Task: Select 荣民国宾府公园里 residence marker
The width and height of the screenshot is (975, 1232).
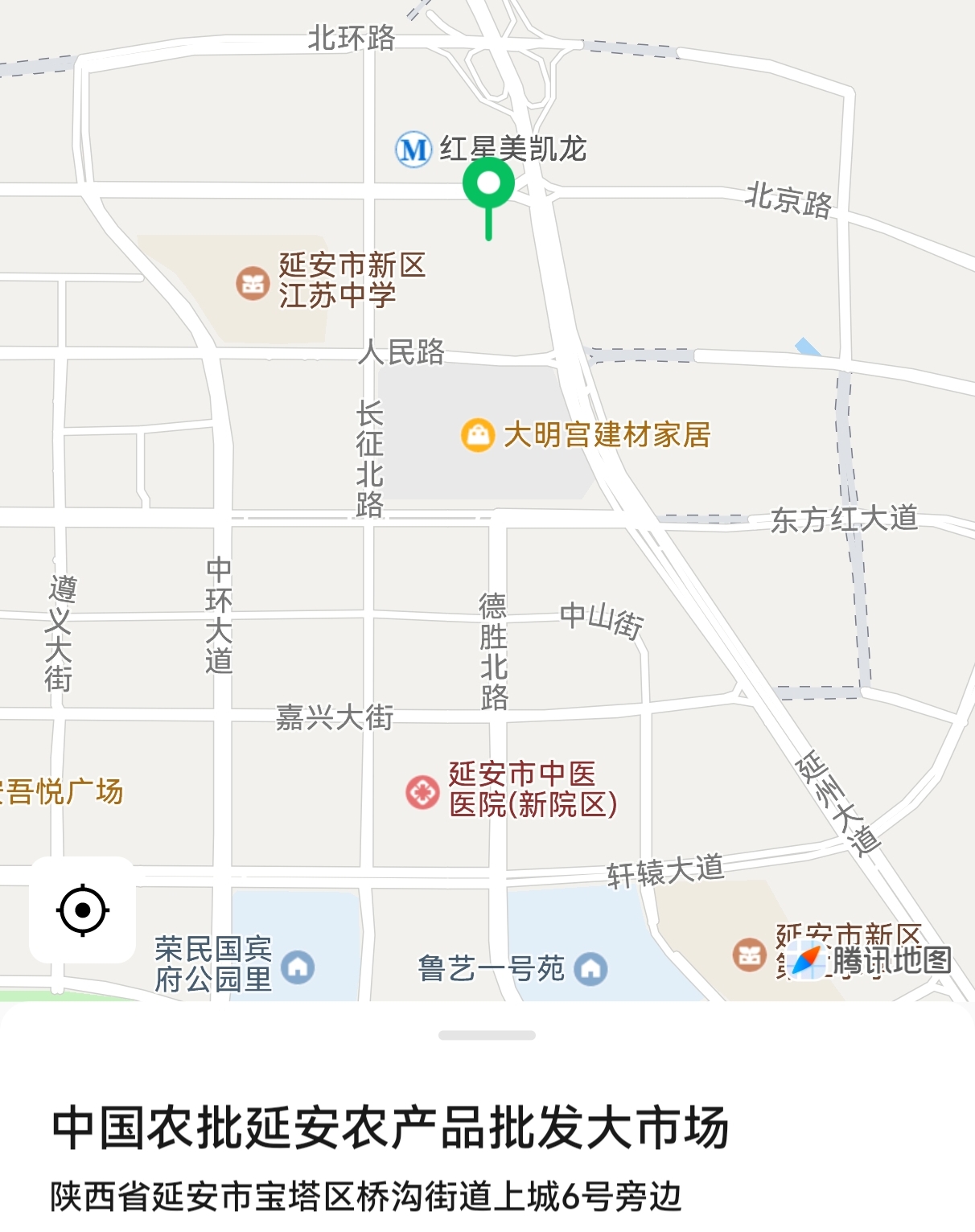Action: click(298, 967)
